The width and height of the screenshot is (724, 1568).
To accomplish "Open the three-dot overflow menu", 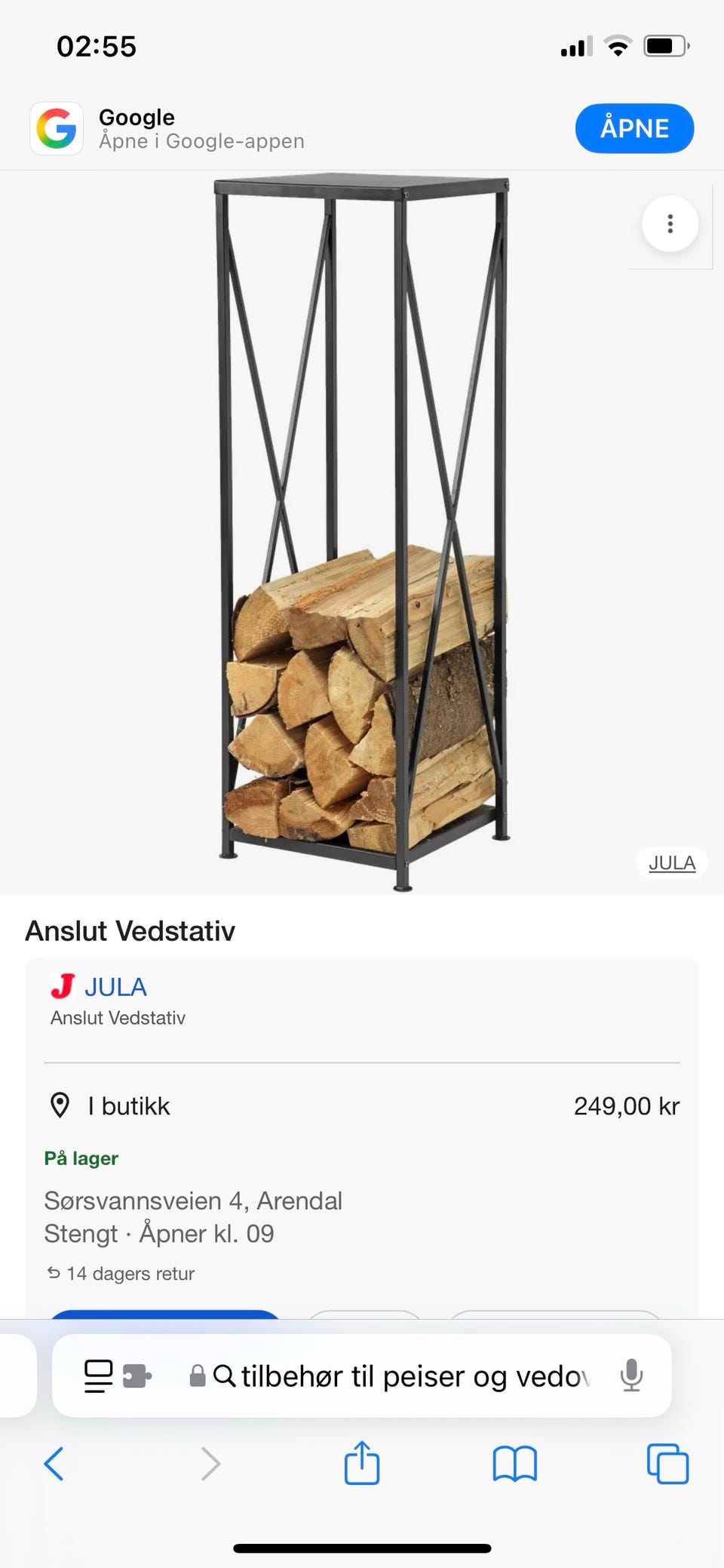I will 670,224.
